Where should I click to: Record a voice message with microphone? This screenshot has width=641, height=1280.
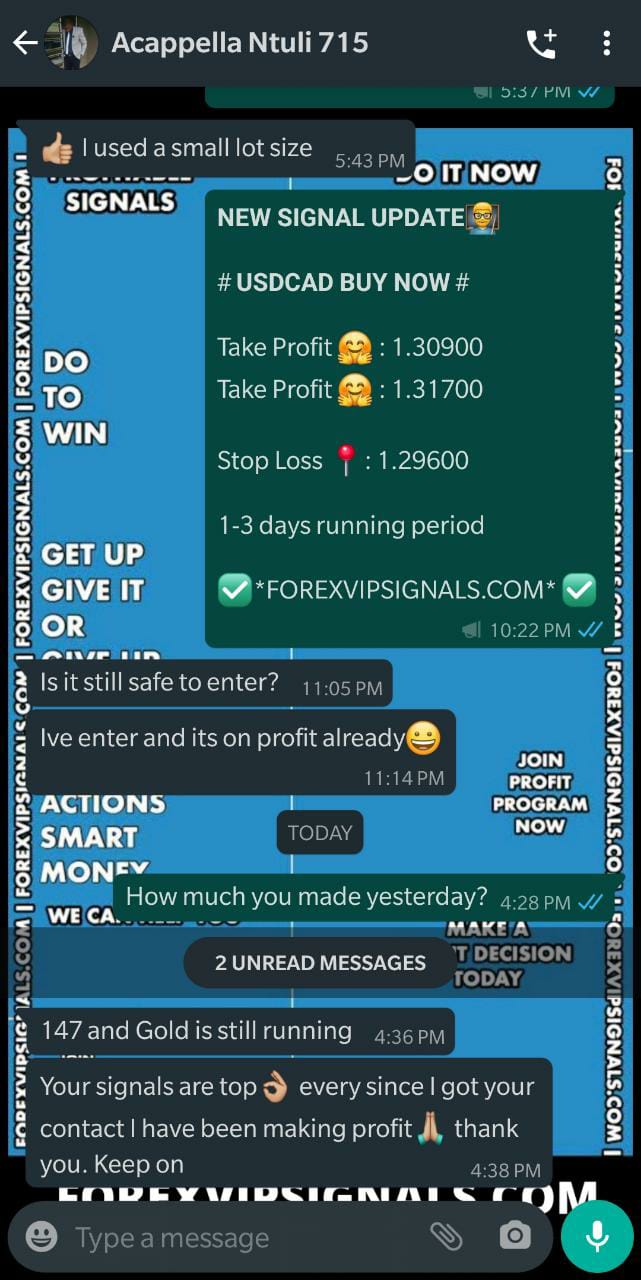pos(597,1237)
